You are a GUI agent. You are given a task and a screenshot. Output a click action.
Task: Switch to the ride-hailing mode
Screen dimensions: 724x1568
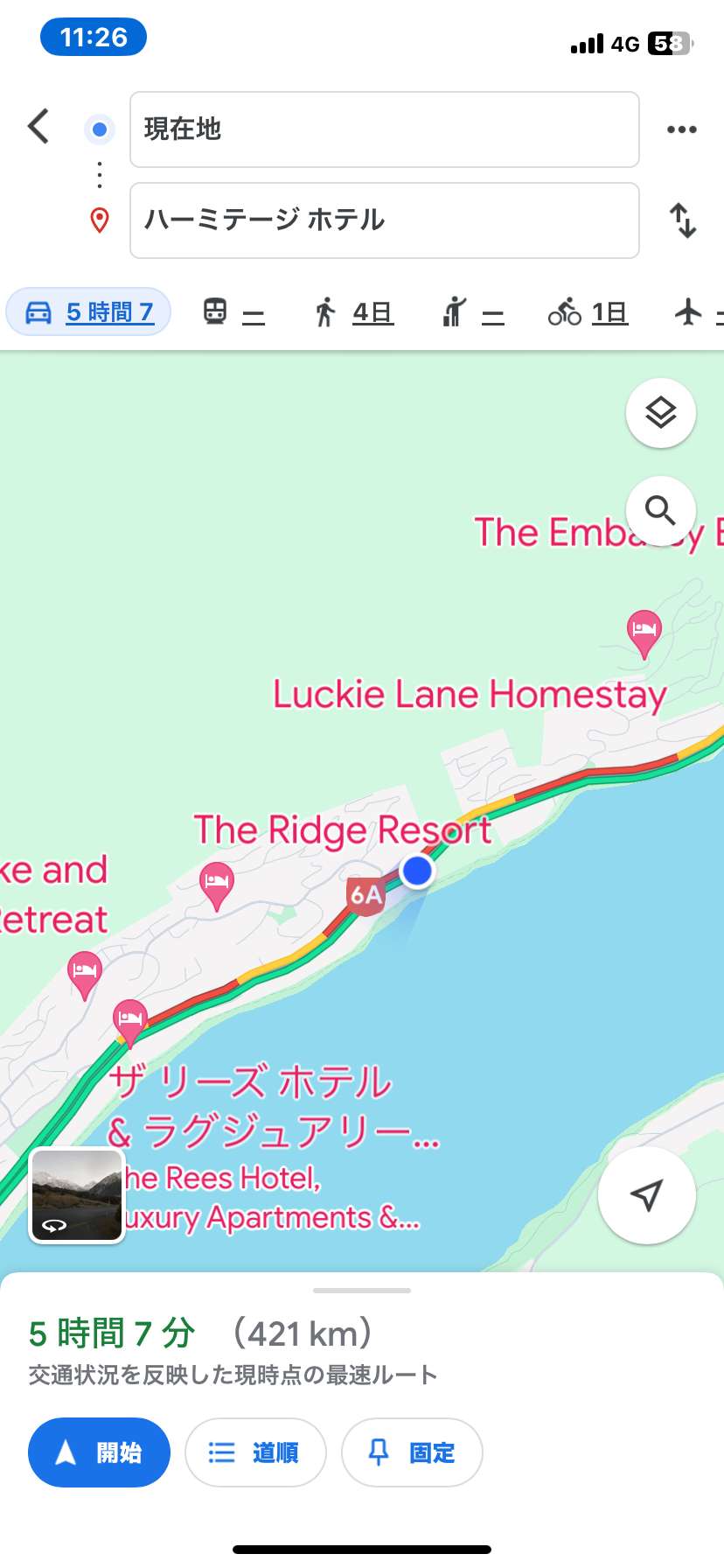473,312
